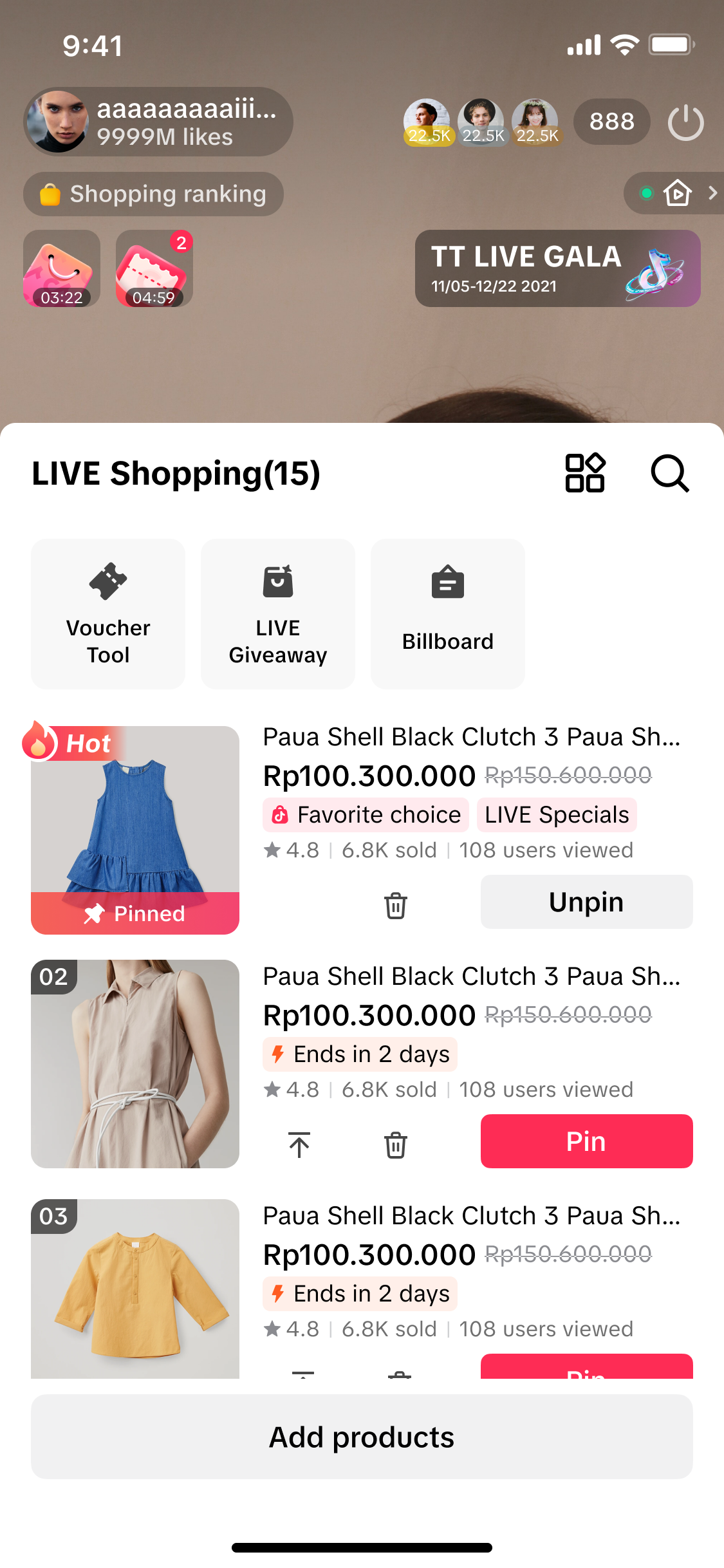Pin product 02

(x=586, y=1141)
